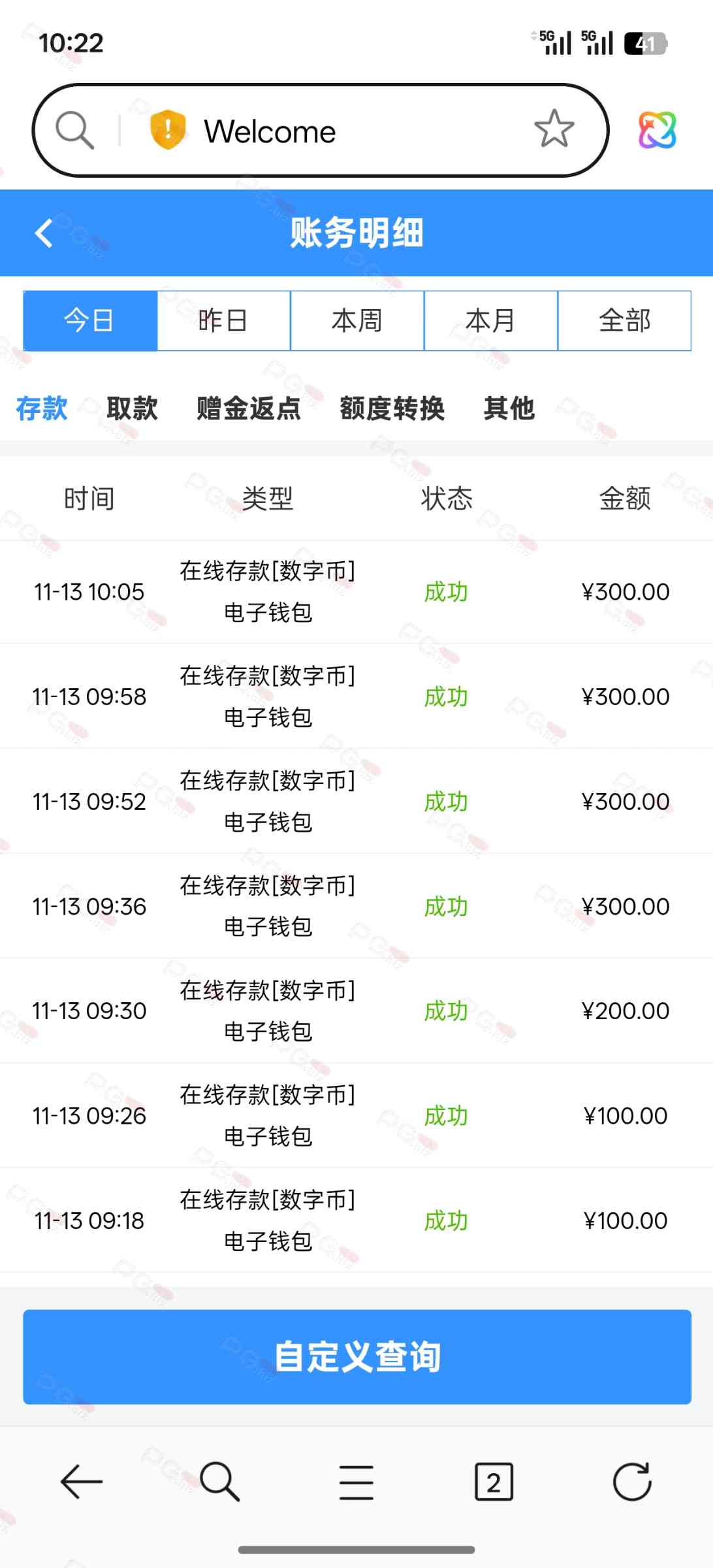713x1568 pixels.
Task: Reload the page from the bottom toolbar
Action: [632, 1482]
